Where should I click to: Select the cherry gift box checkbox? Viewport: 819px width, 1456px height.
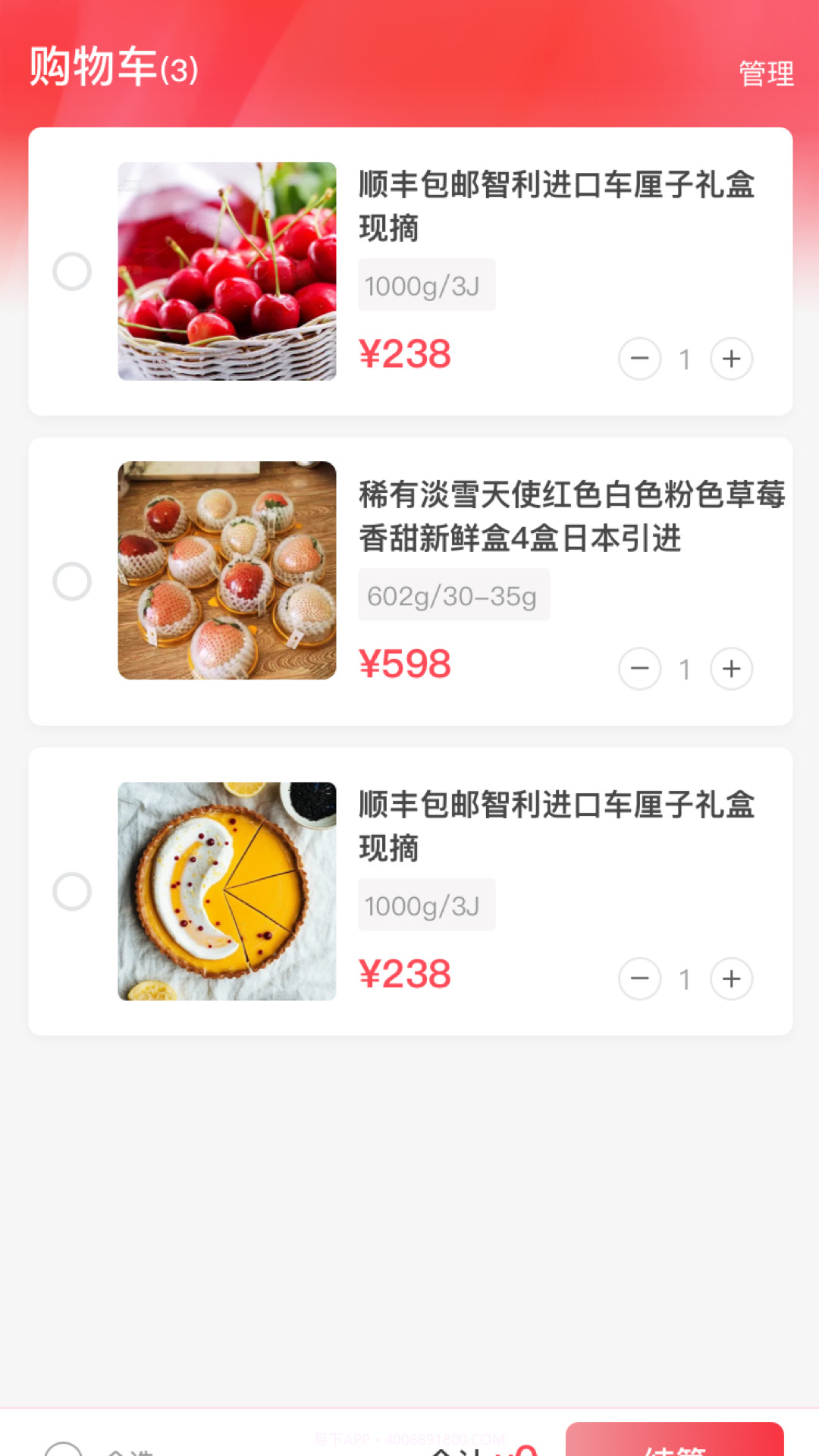[73, 271]
